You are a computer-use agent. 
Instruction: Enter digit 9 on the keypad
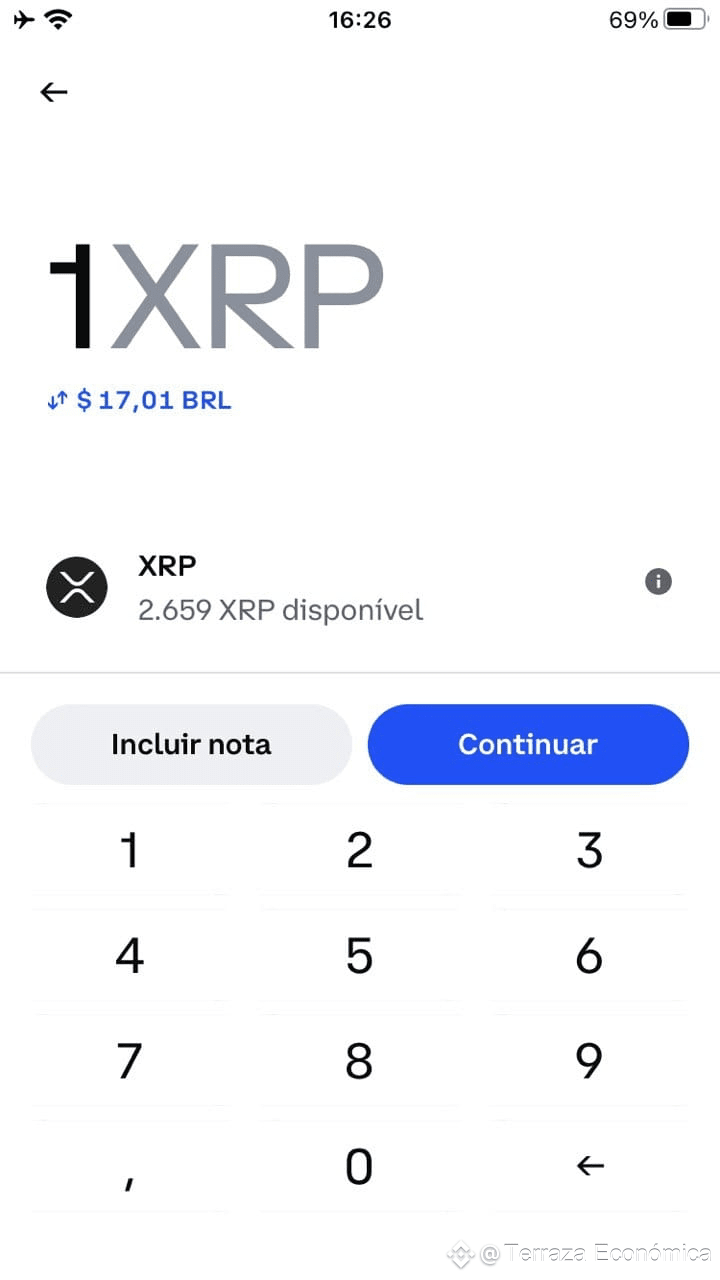(x=589, y=1061)
